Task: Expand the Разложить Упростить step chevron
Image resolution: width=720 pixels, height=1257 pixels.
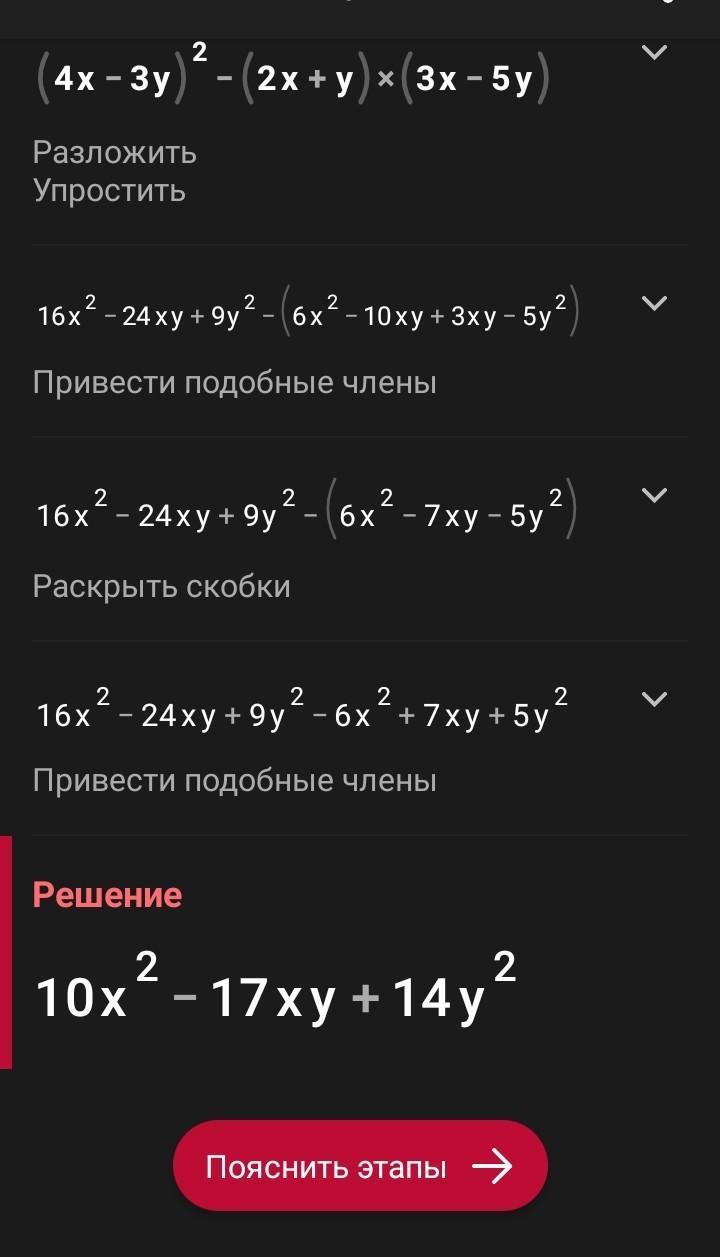Action: click(653, 53)
